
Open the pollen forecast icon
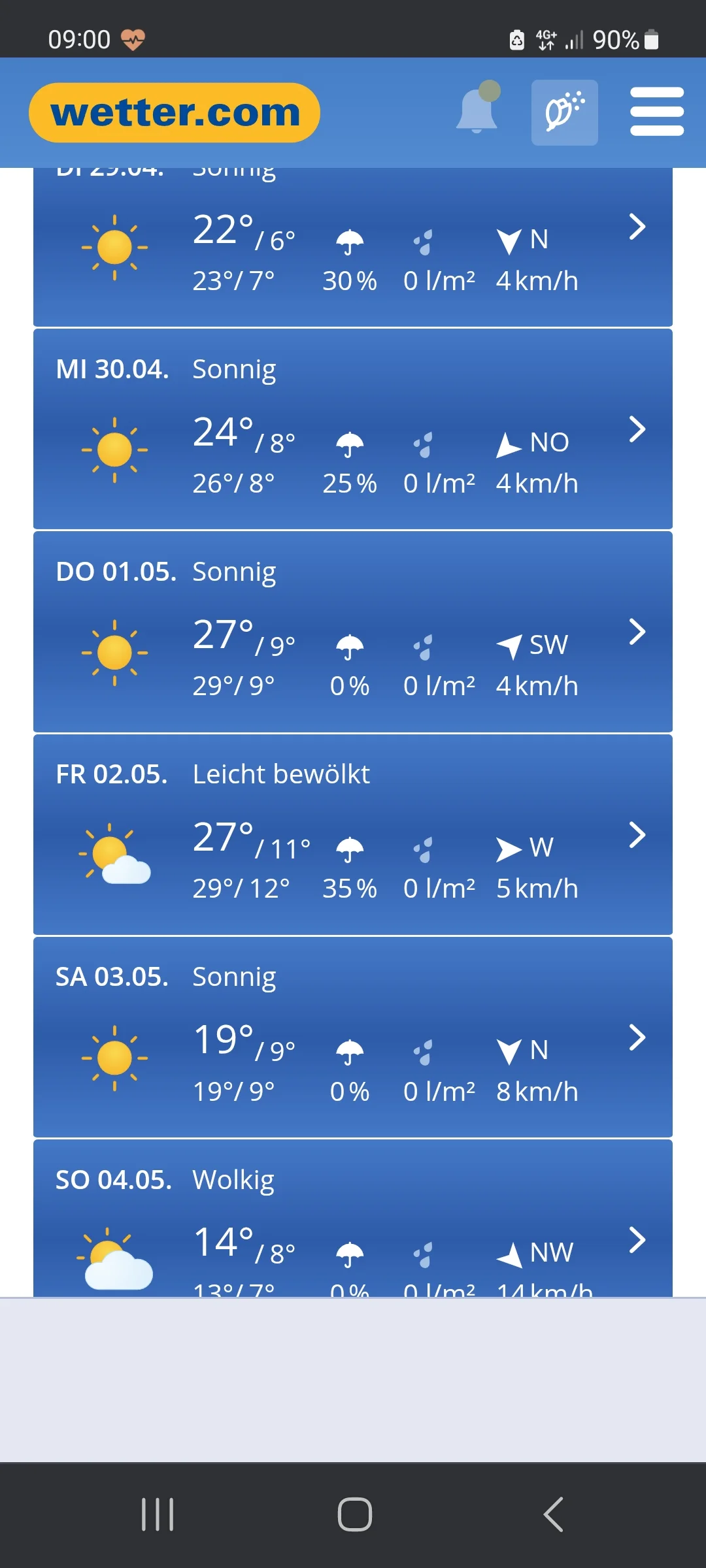tap(564, 112)
